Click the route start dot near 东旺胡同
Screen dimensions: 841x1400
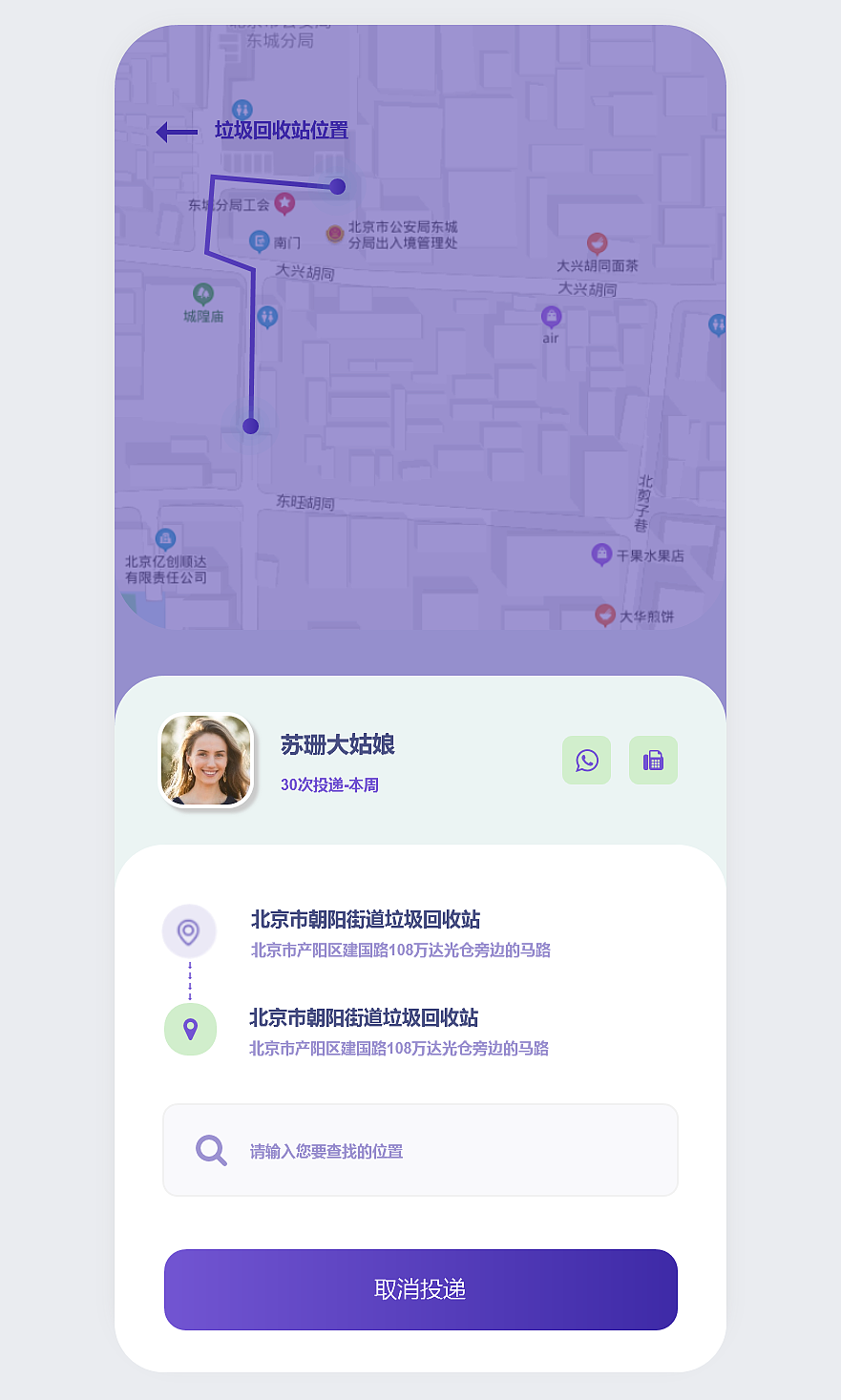pyautogui.click(x=250, y=426)
